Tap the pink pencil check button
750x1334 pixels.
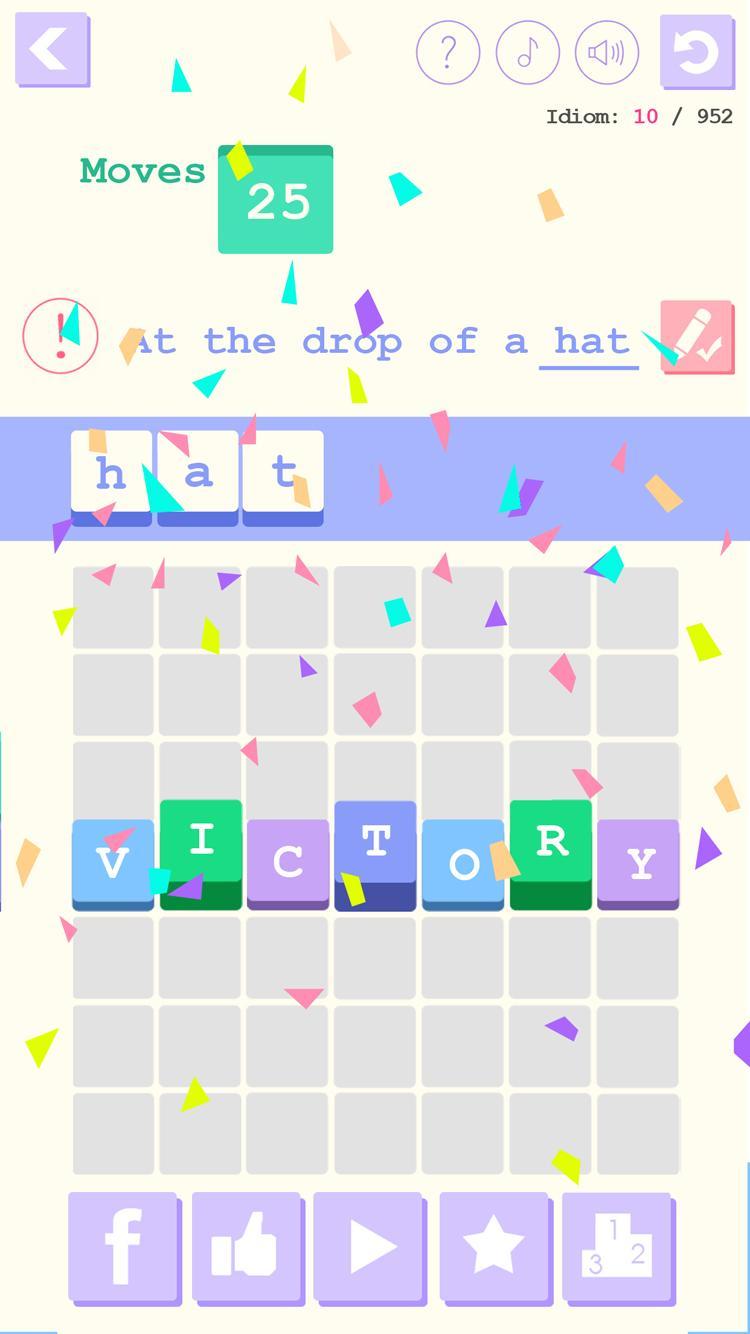pos(696,337)
